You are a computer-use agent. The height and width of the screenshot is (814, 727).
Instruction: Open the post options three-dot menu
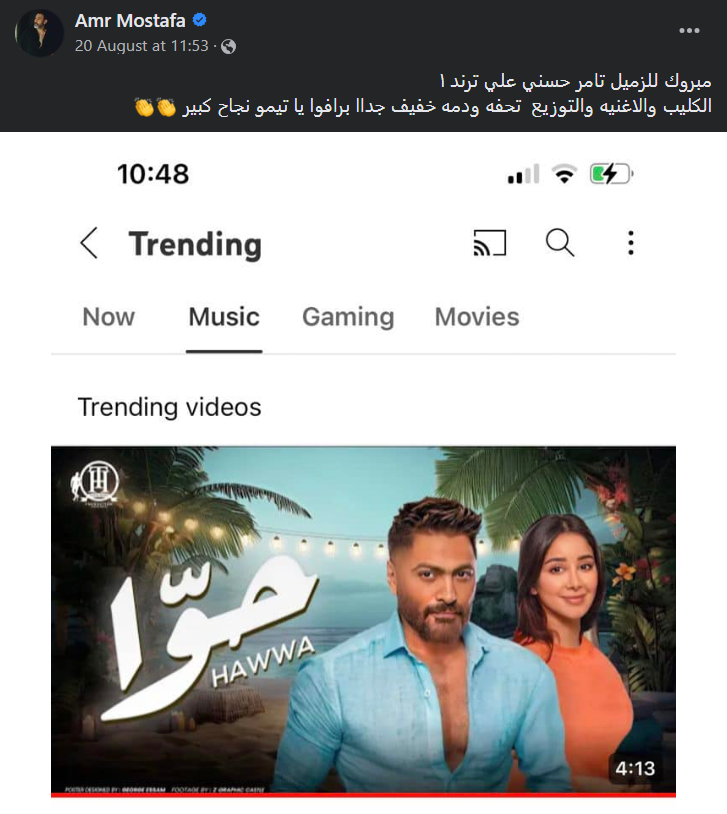(689, 31)
